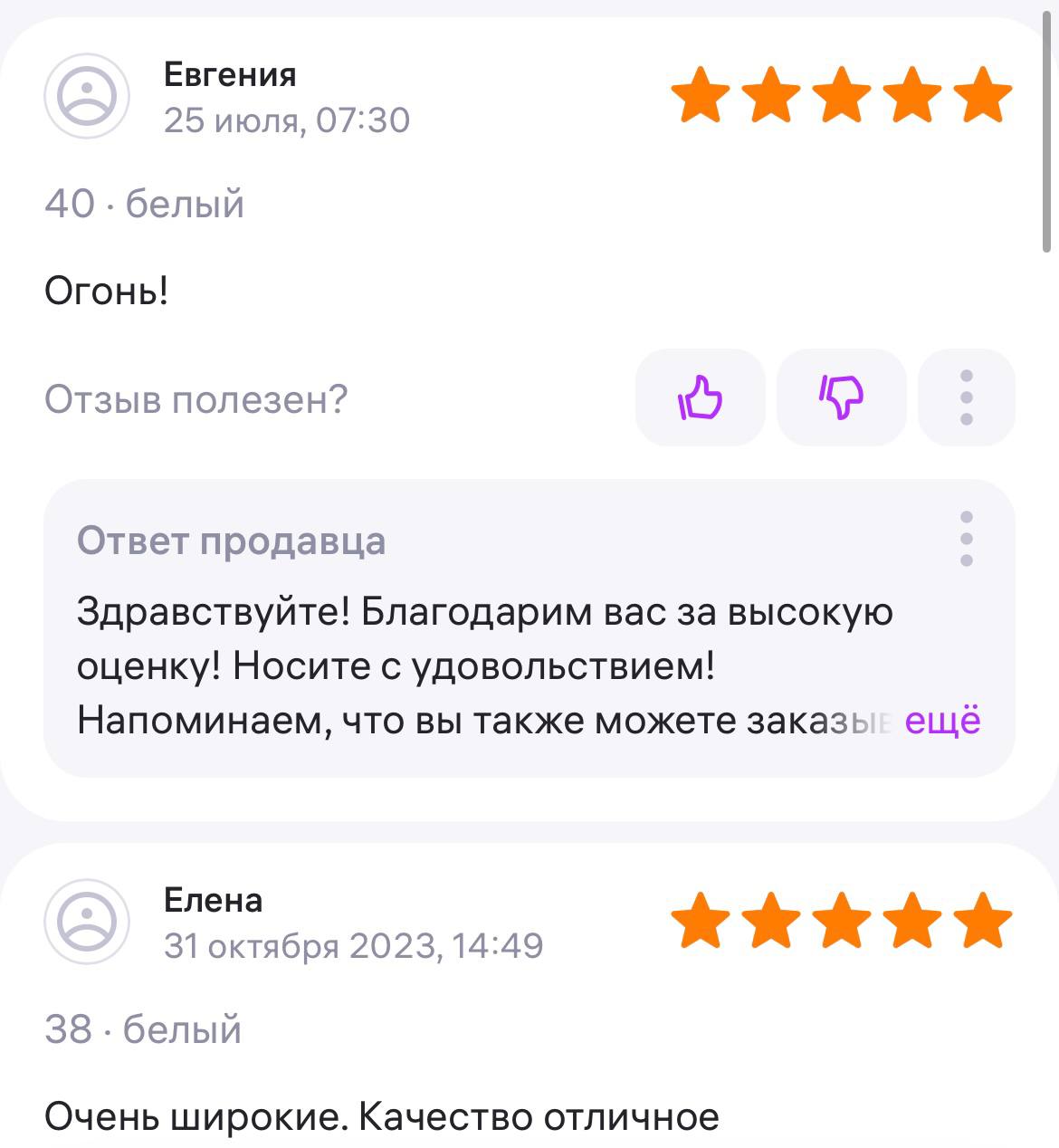
Task: Open Евгения's profile avatar
Action: point(87,96)
